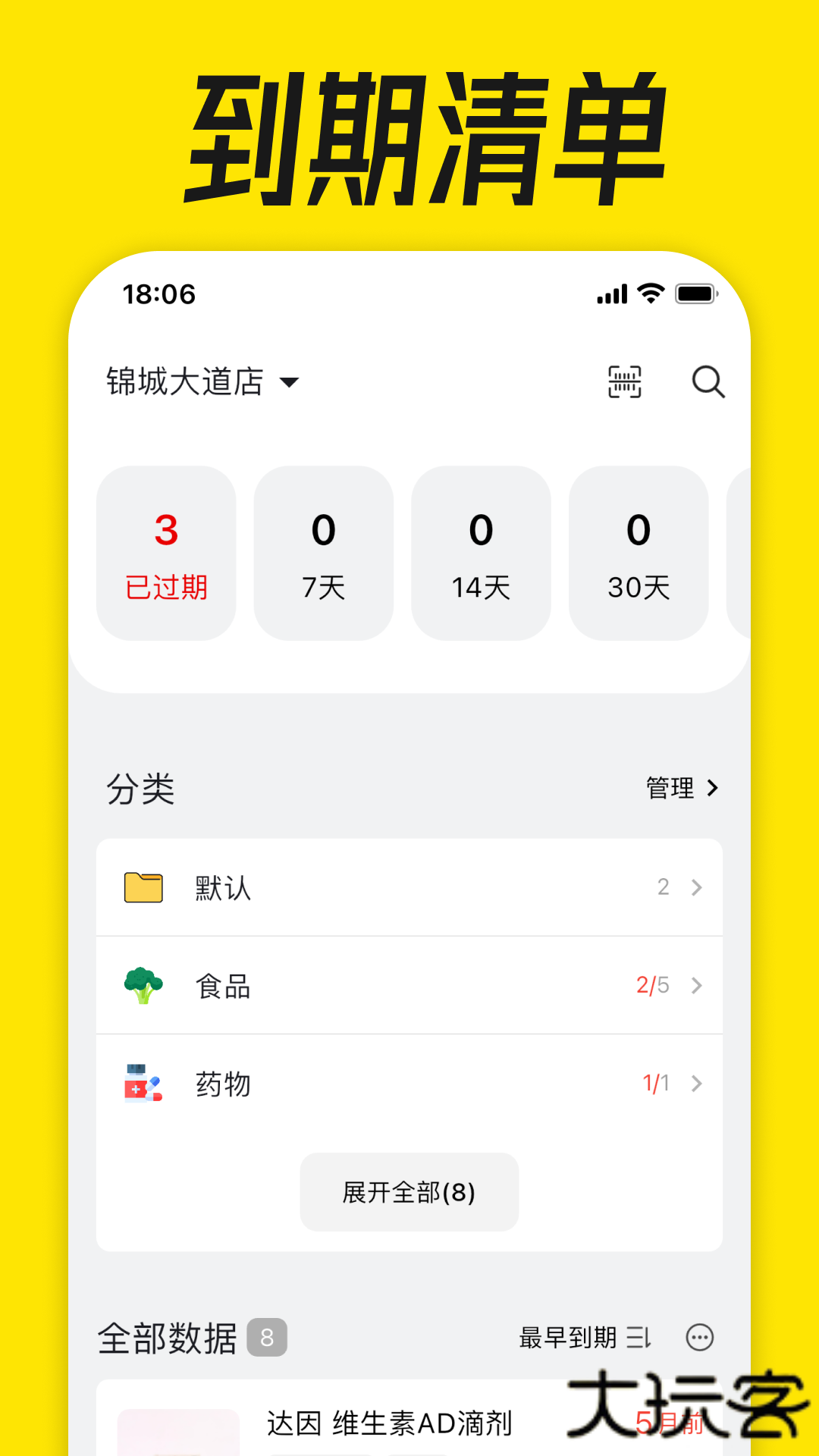
Task: Toggle the 7天 expiry filter
Action: tap(324, 552)
